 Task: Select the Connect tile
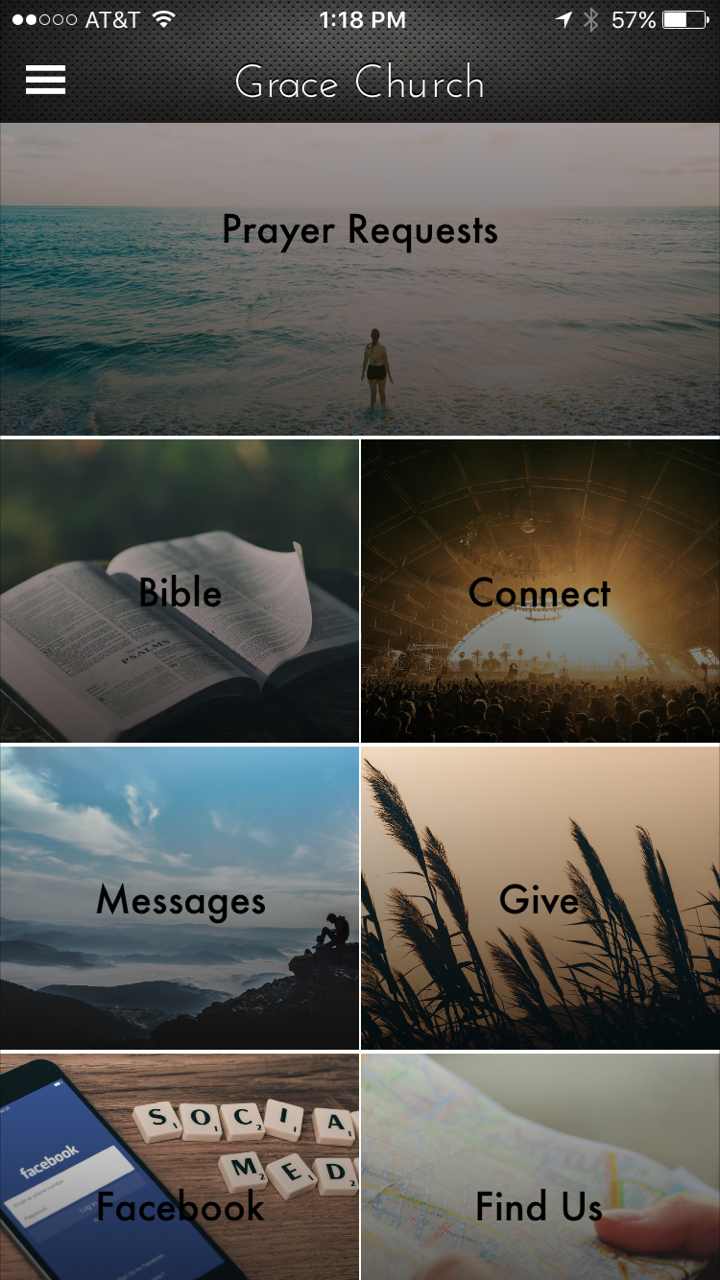coord(540,591)
